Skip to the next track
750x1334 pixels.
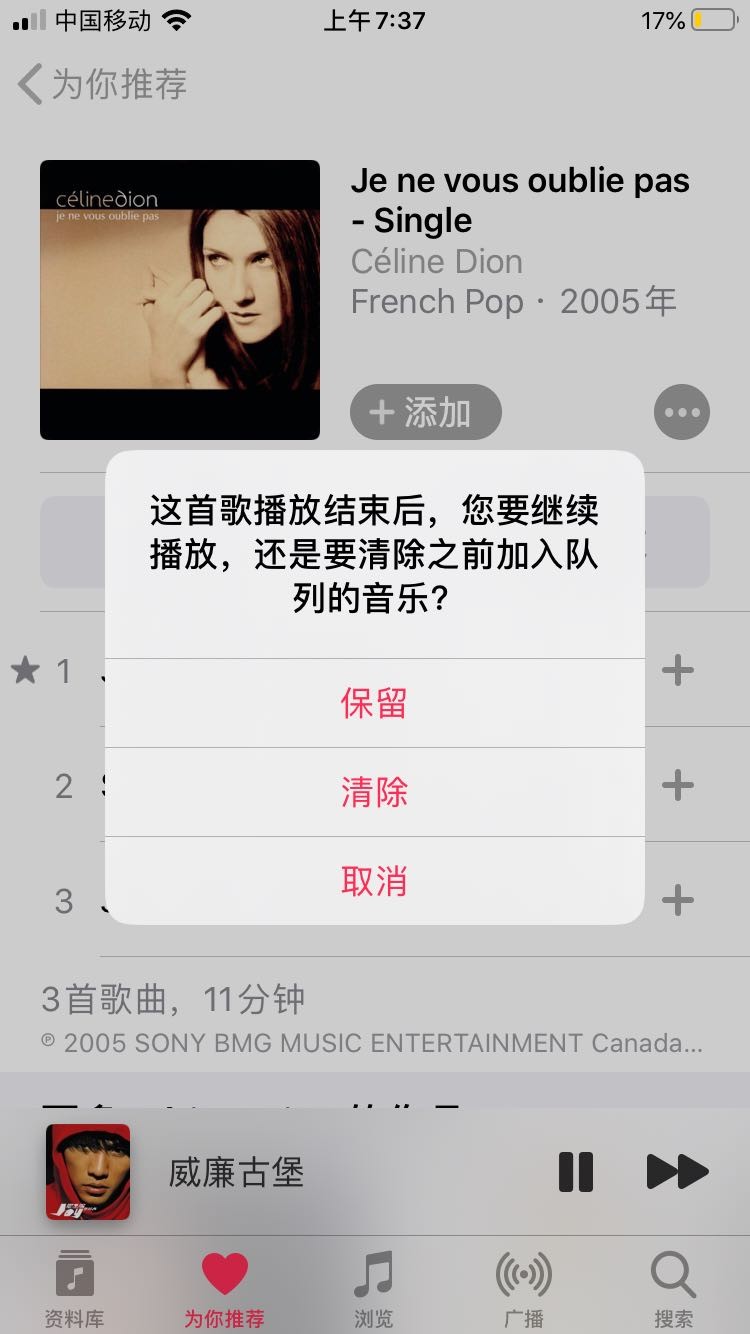click(x=677, y=1172)
